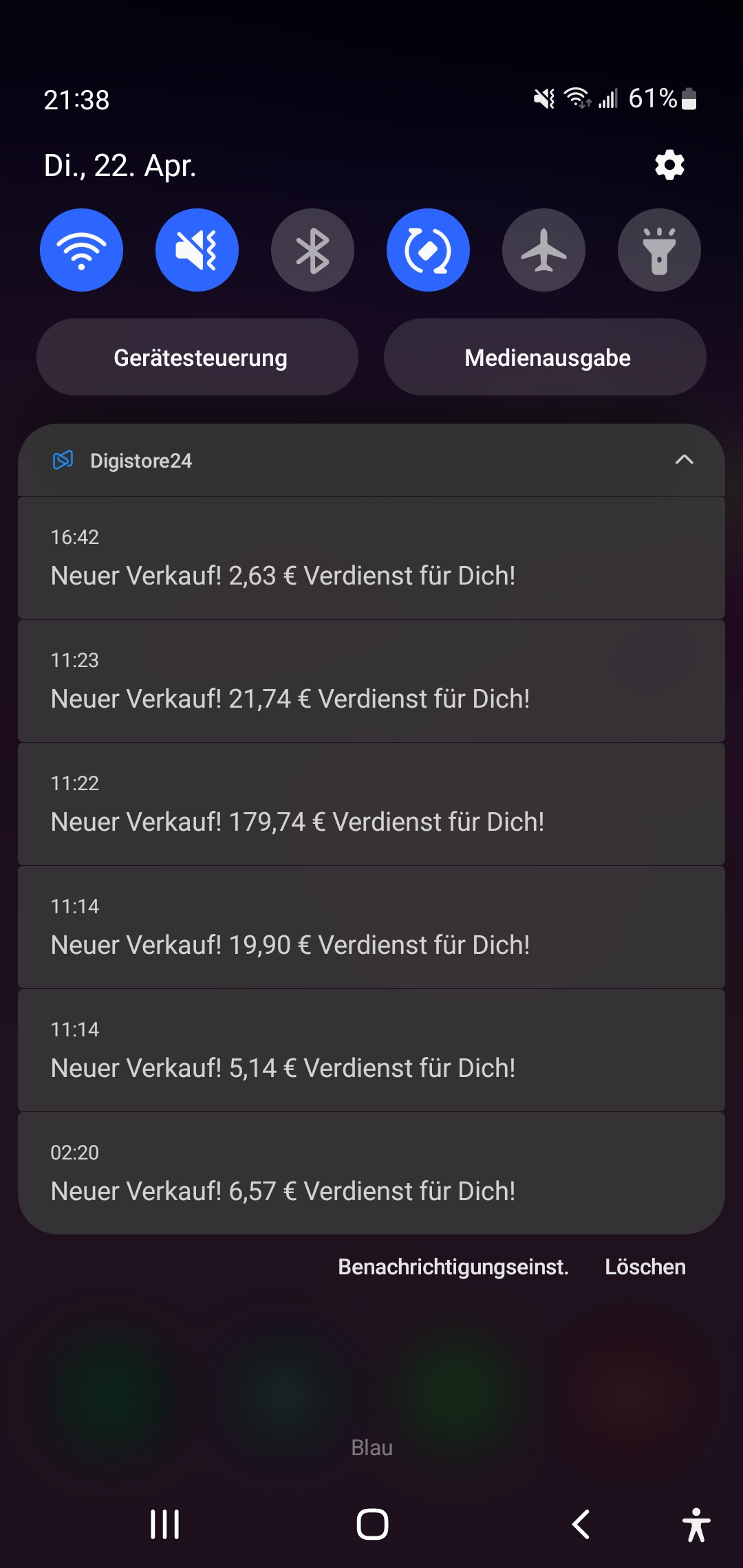Enable airplane mode
The image size is (743, 1568).
pyautogui.click(x=543, y=250)
